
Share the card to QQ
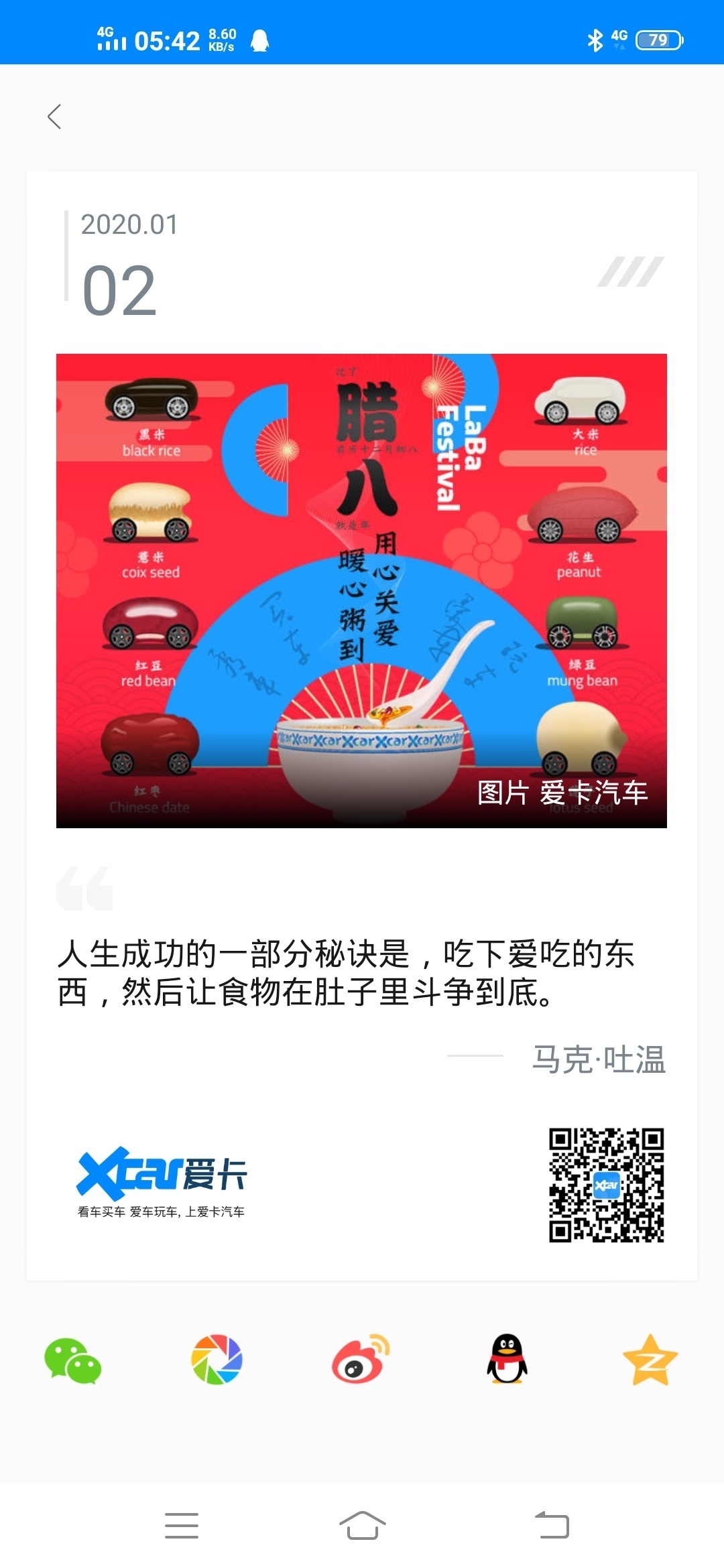click(x=507, y=1360)
